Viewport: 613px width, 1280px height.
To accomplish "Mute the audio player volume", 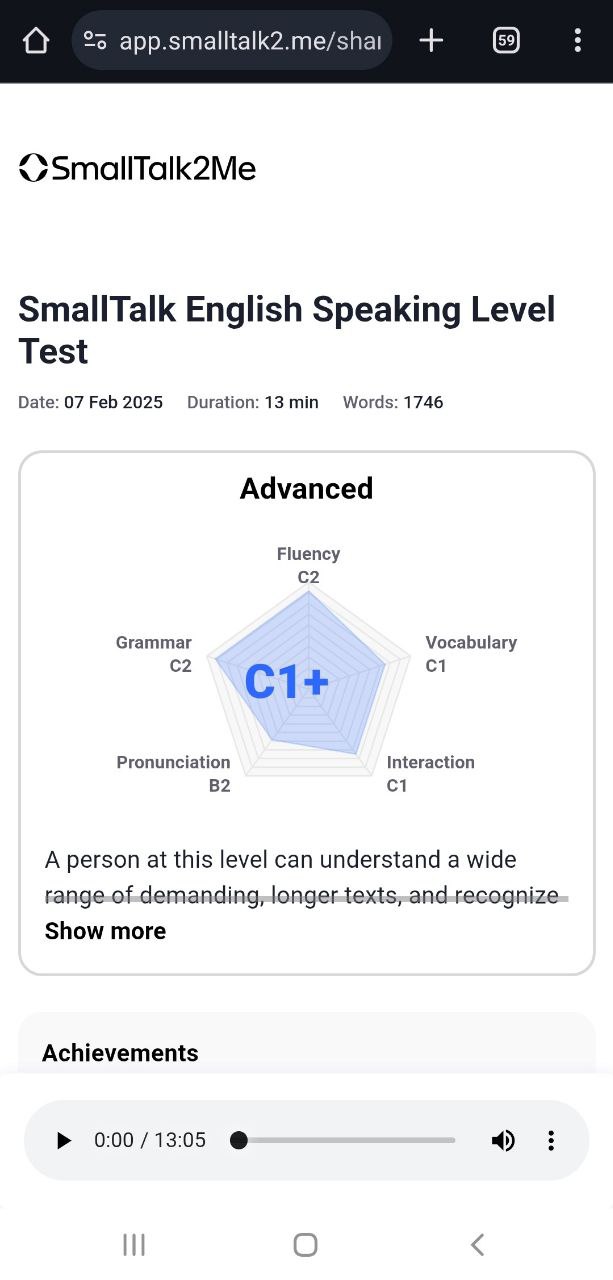I will pos(503,1141).
